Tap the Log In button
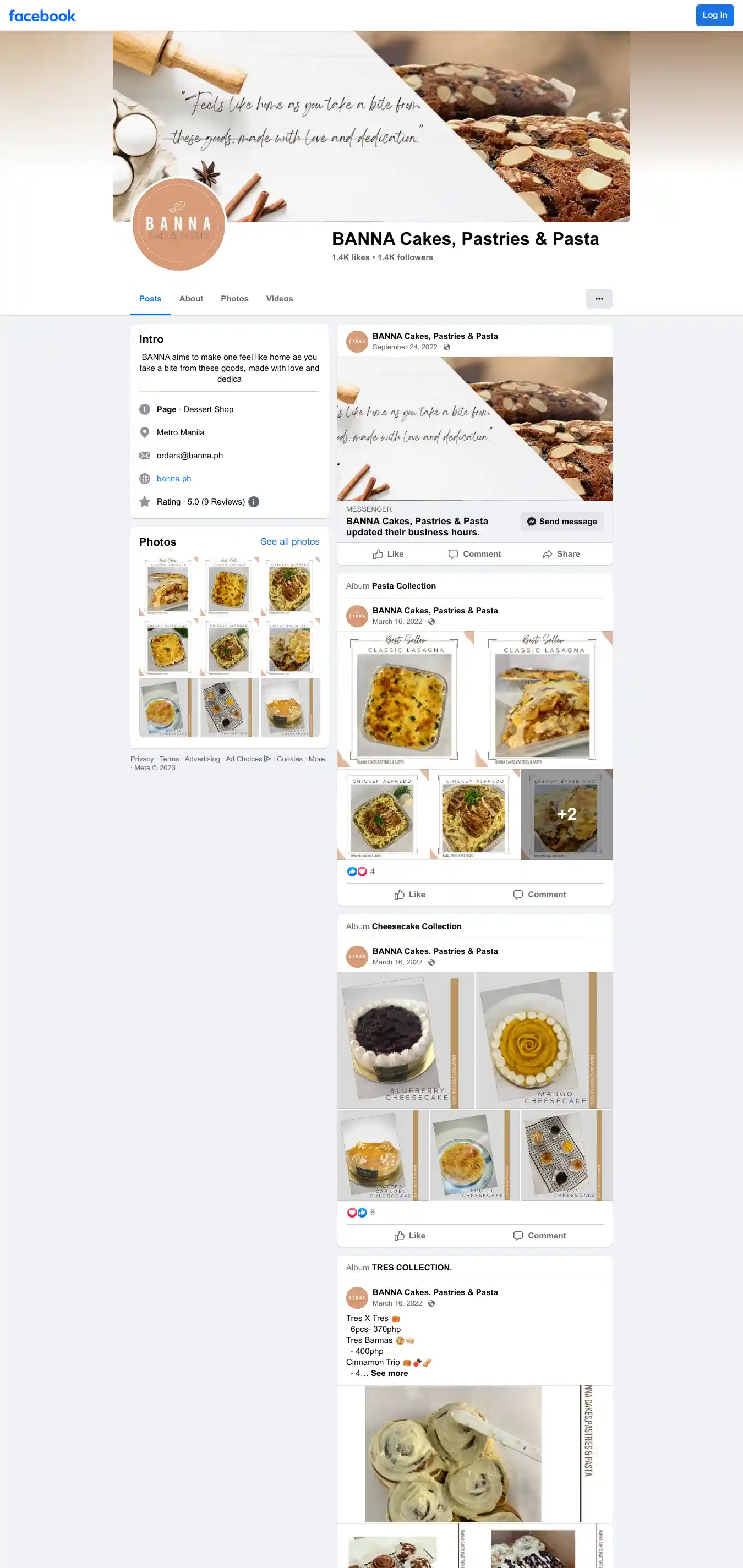Image resolution: width=743 pixels, height=1568 pixels. coord(714,15)
